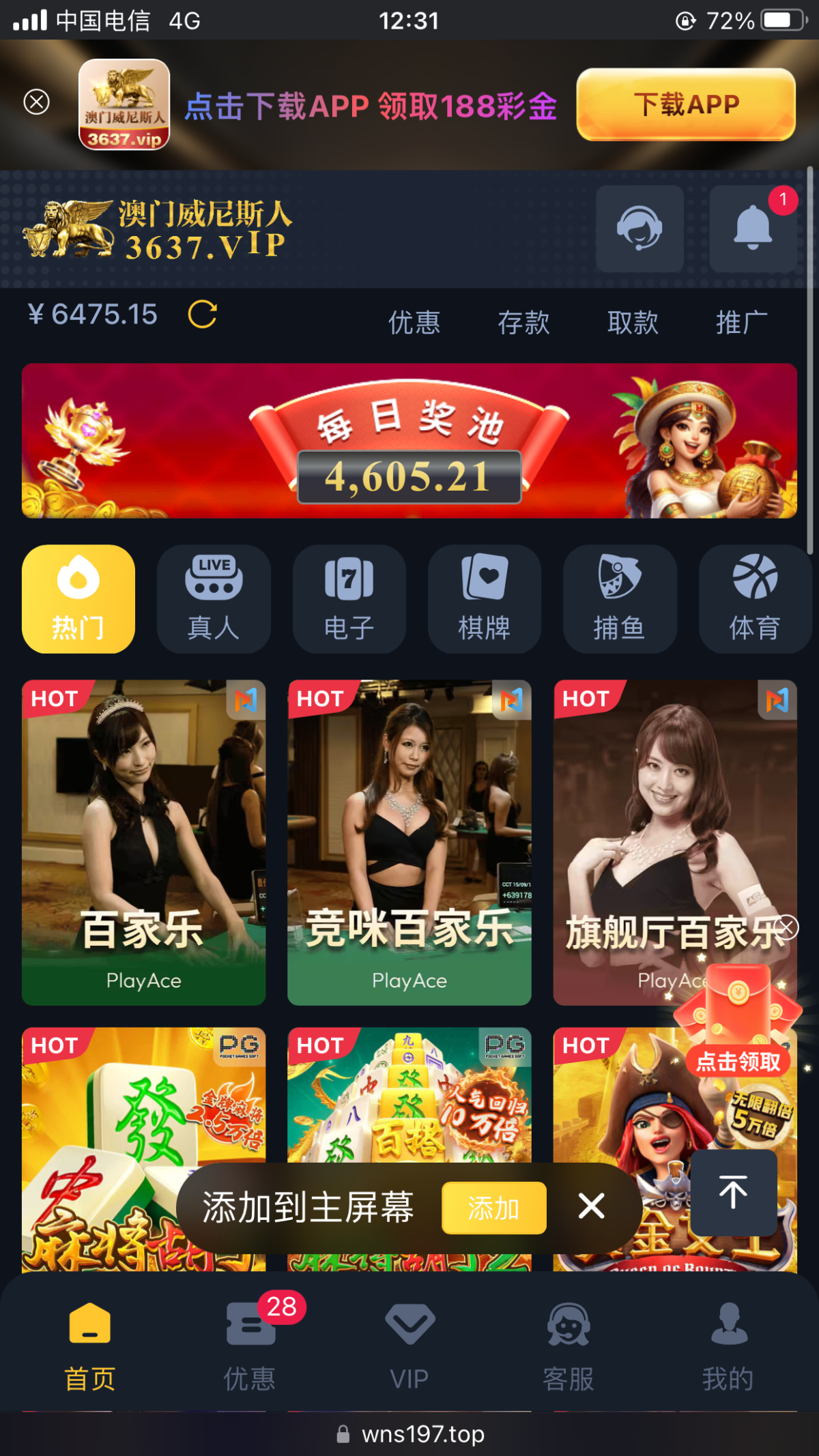Show the 捕鱼 games
This screenshot has width=819, height=1456.
pos(619,598)
